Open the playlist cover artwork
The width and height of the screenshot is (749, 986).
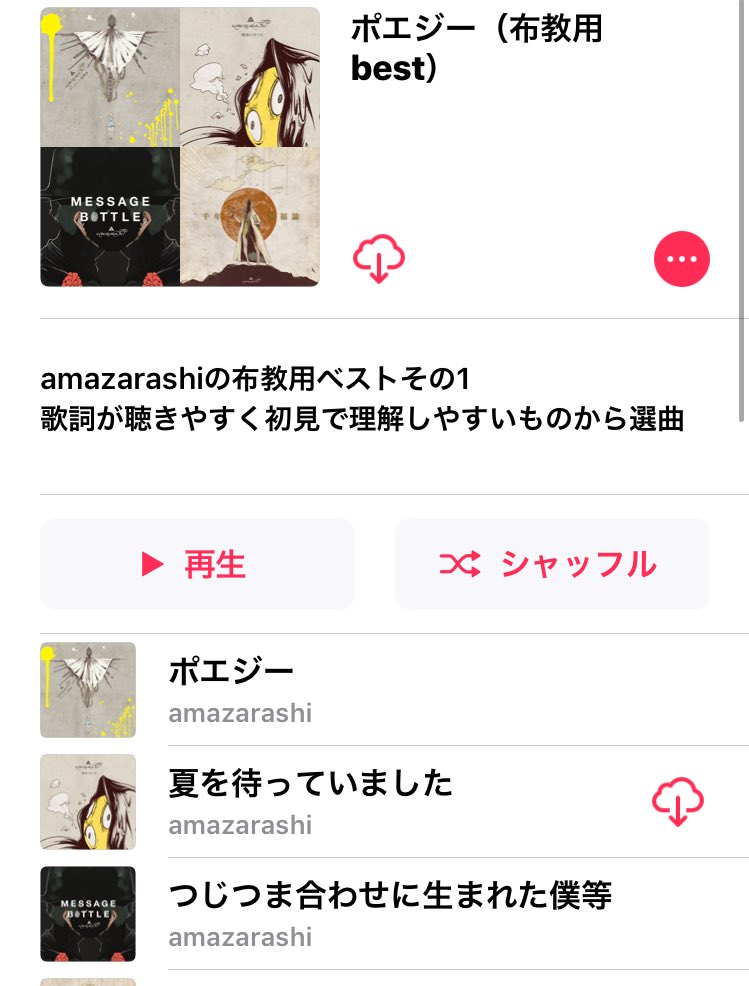(x=180, y=147)
